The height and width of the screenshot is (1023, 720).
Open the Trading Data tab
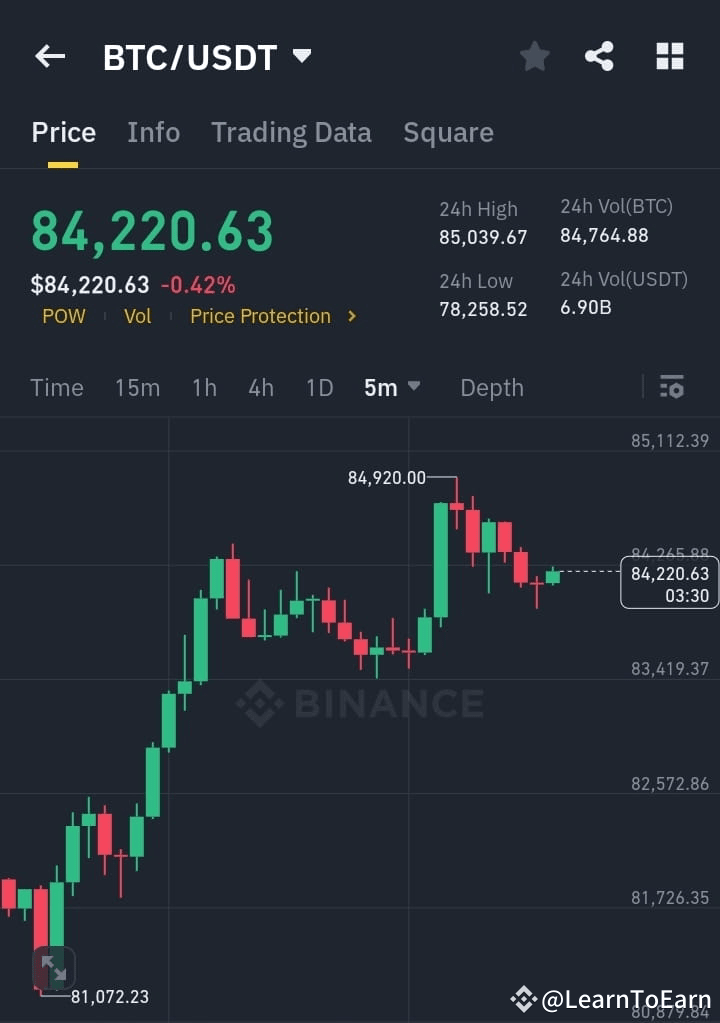tap(291, 131)
